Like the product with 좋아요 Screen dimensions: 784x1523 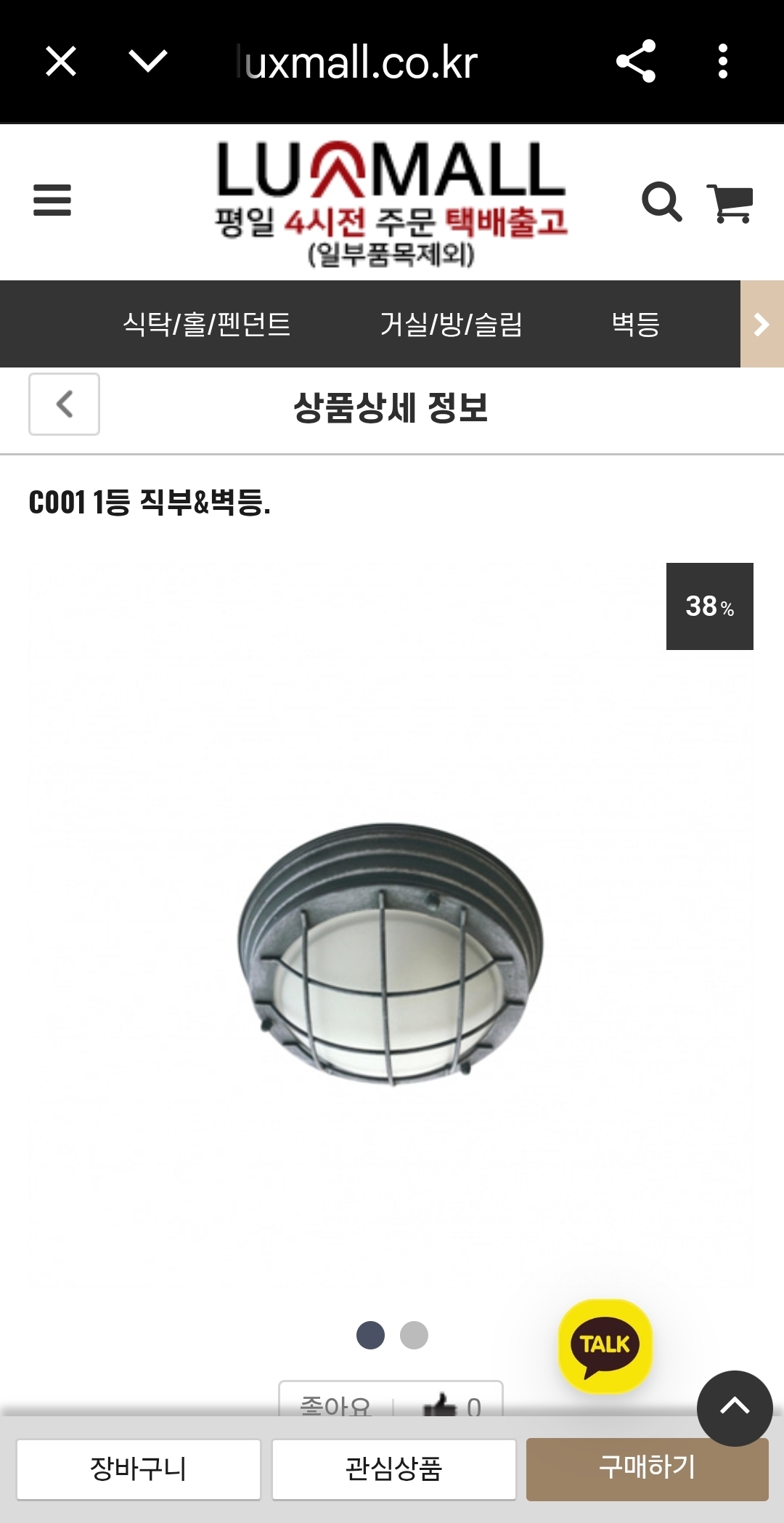click(x=391, y=1402)
